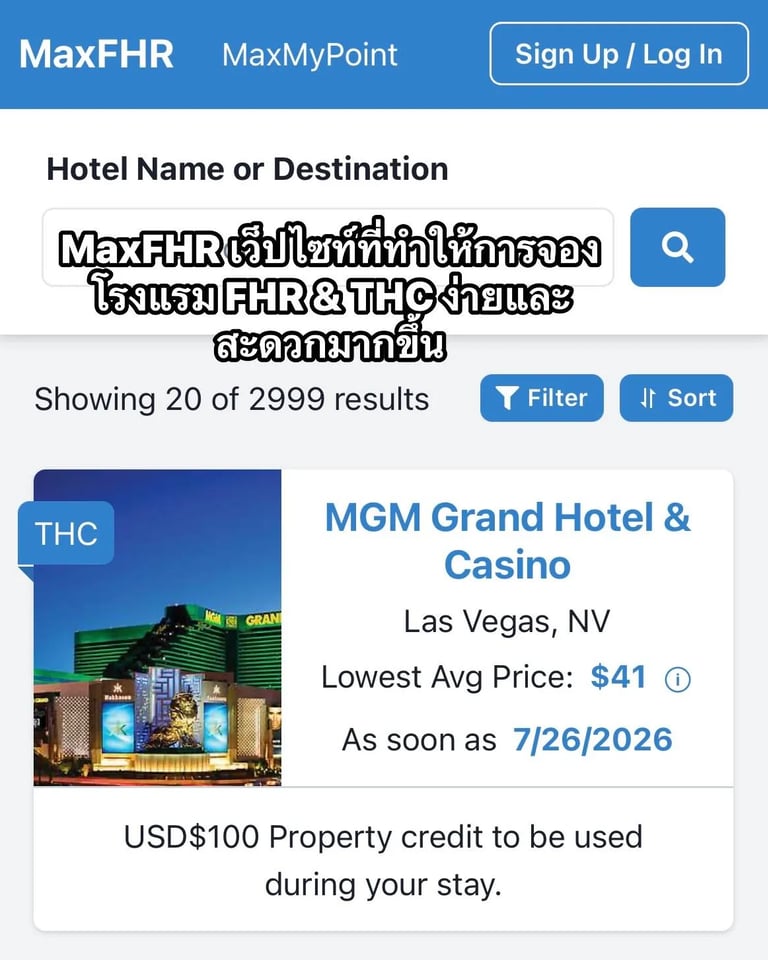The image size is (768, 960).
Task: Open MGM Grand Hotel & Casino details
Action: coord(508,540)
